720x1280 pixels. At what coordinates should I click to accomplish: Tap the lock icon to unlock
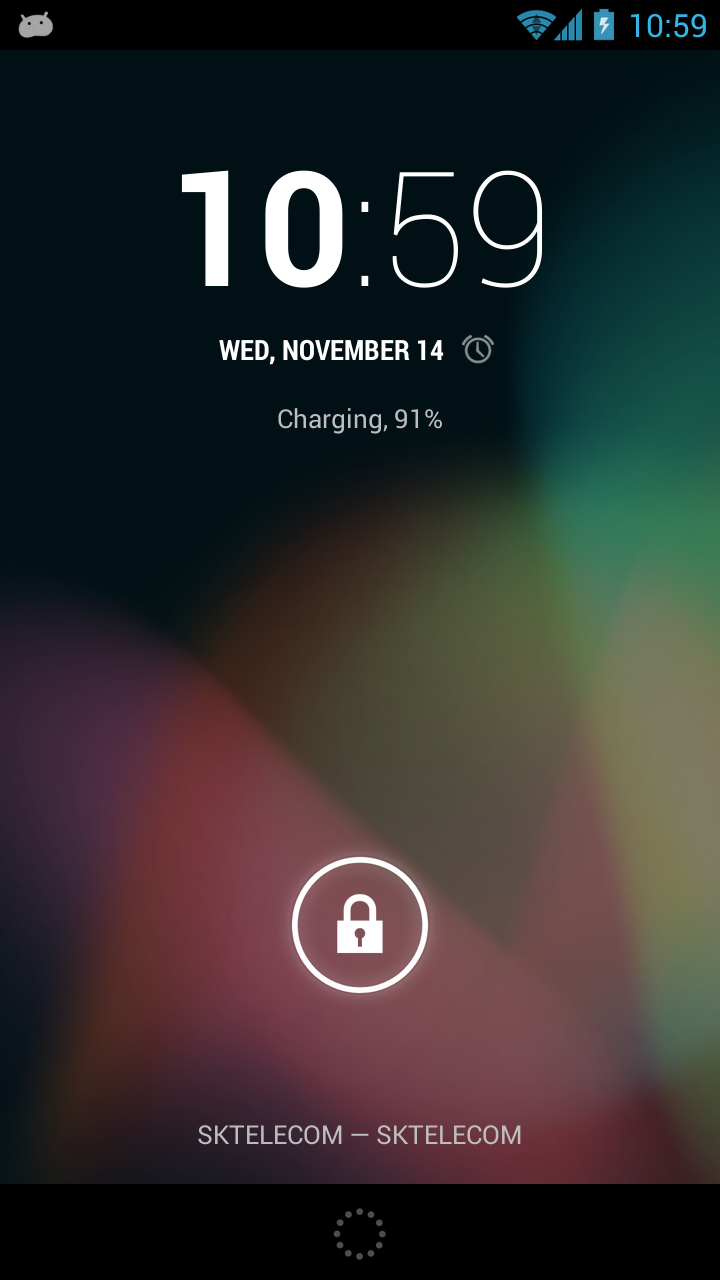click(x=360, y=925)
